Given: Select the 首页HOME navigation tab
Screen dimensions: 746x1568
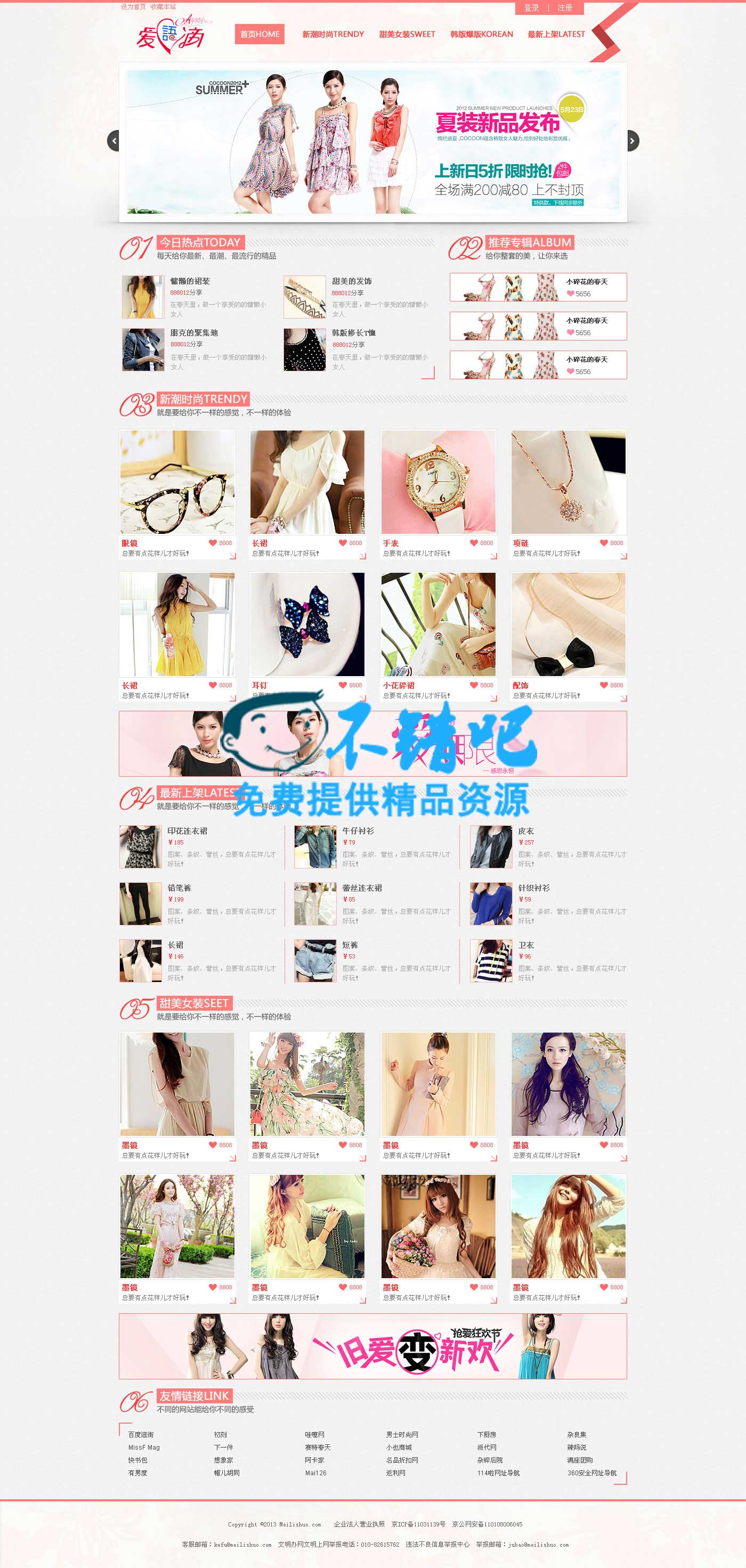Looking at the screenshot, I should pos(260,34).
